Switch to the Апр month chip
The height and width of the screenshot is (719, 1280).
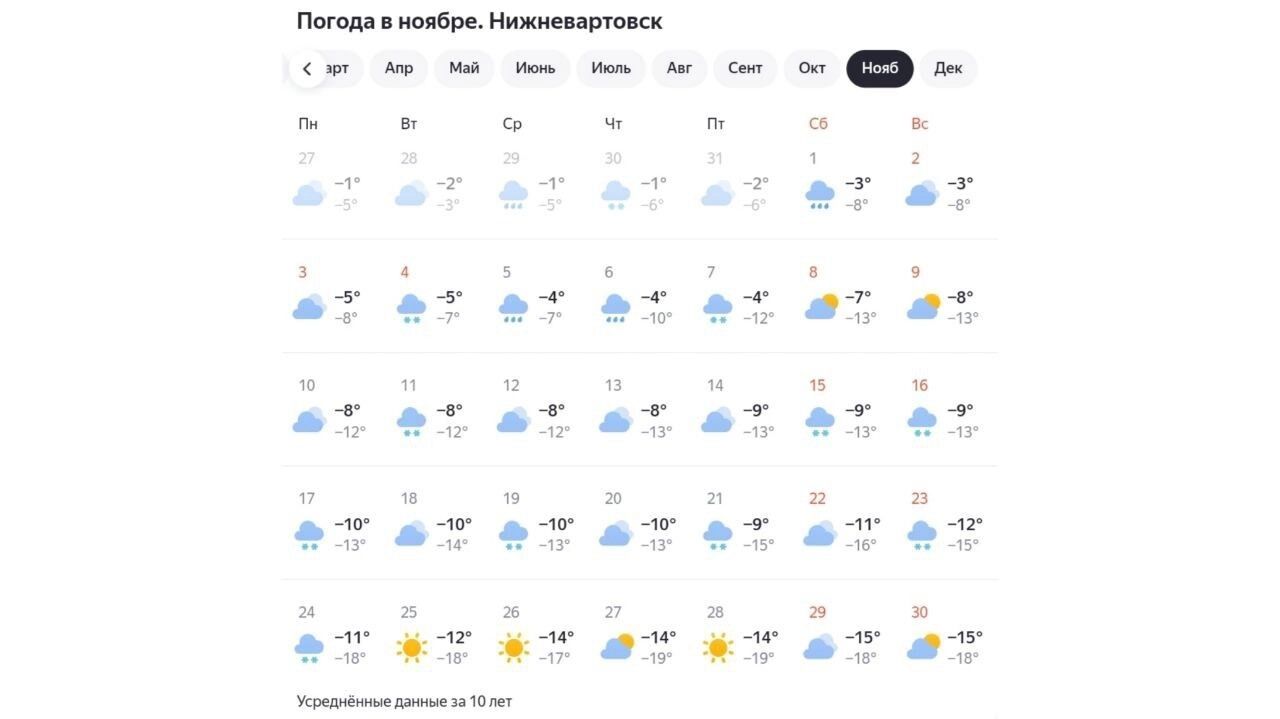pos(399,69)
